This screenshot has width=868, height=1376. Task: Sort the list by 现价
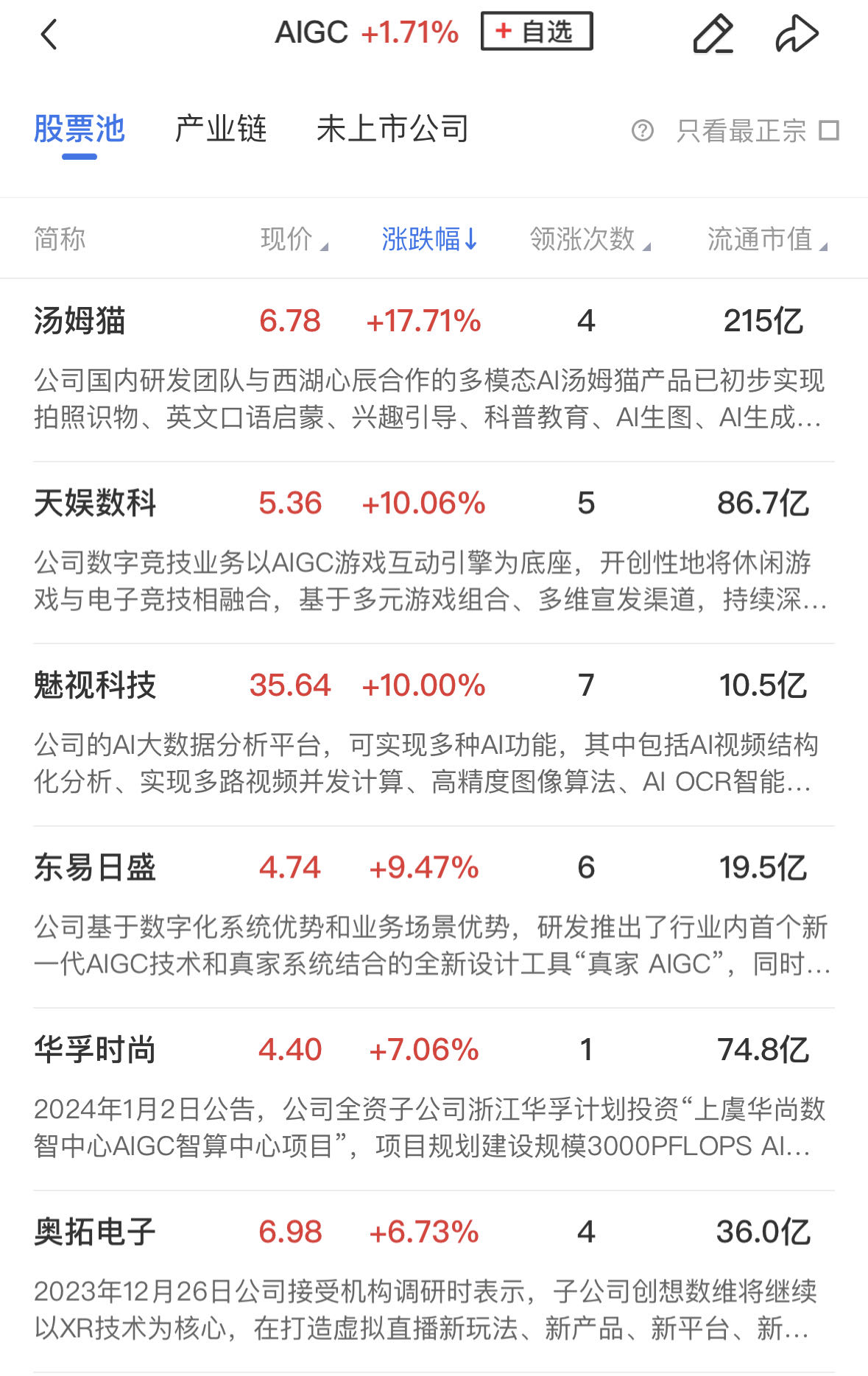tap(294, 239)
